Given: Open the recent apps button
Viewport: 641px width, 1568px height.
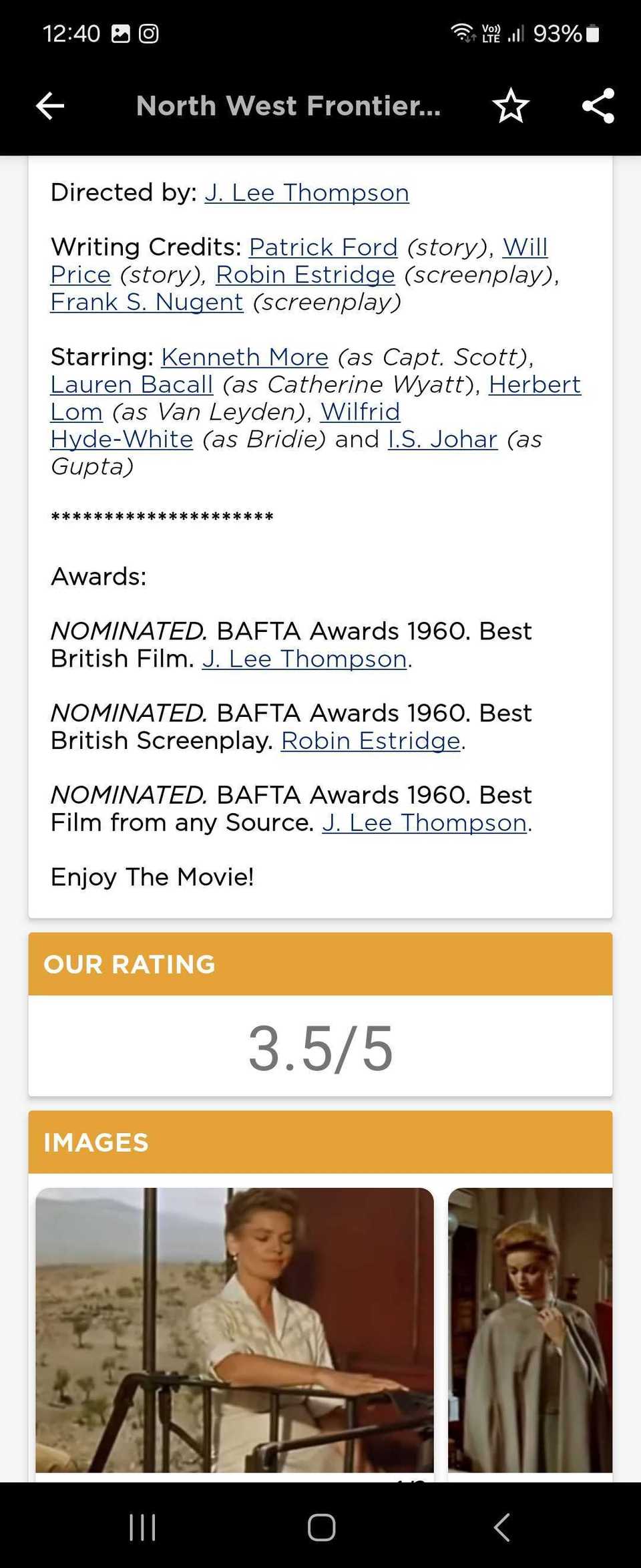Looking at the screenshot, I should tap(142, 1527).
